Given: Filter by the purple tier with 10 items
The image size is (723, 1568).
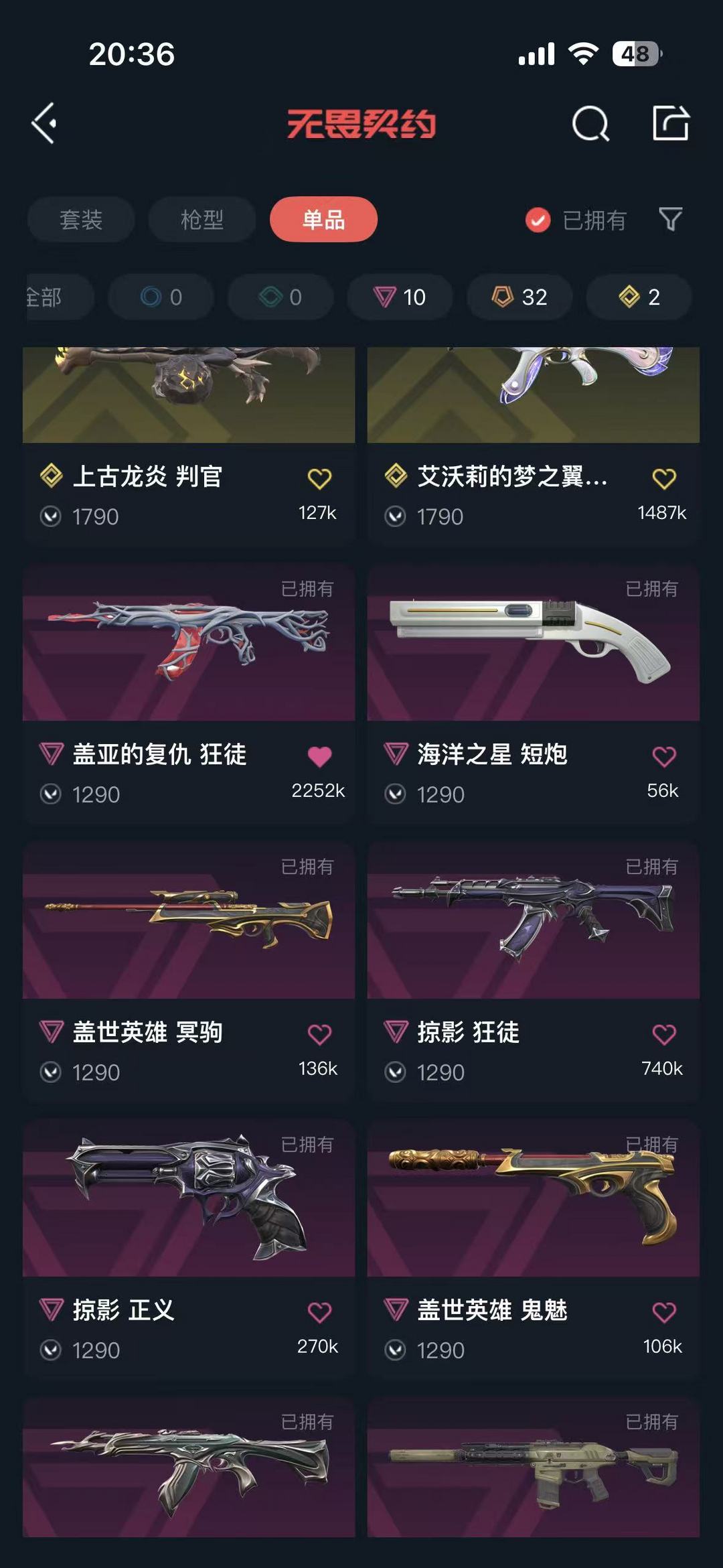Looking at the screenshot, I should click(x=400, y=297).
